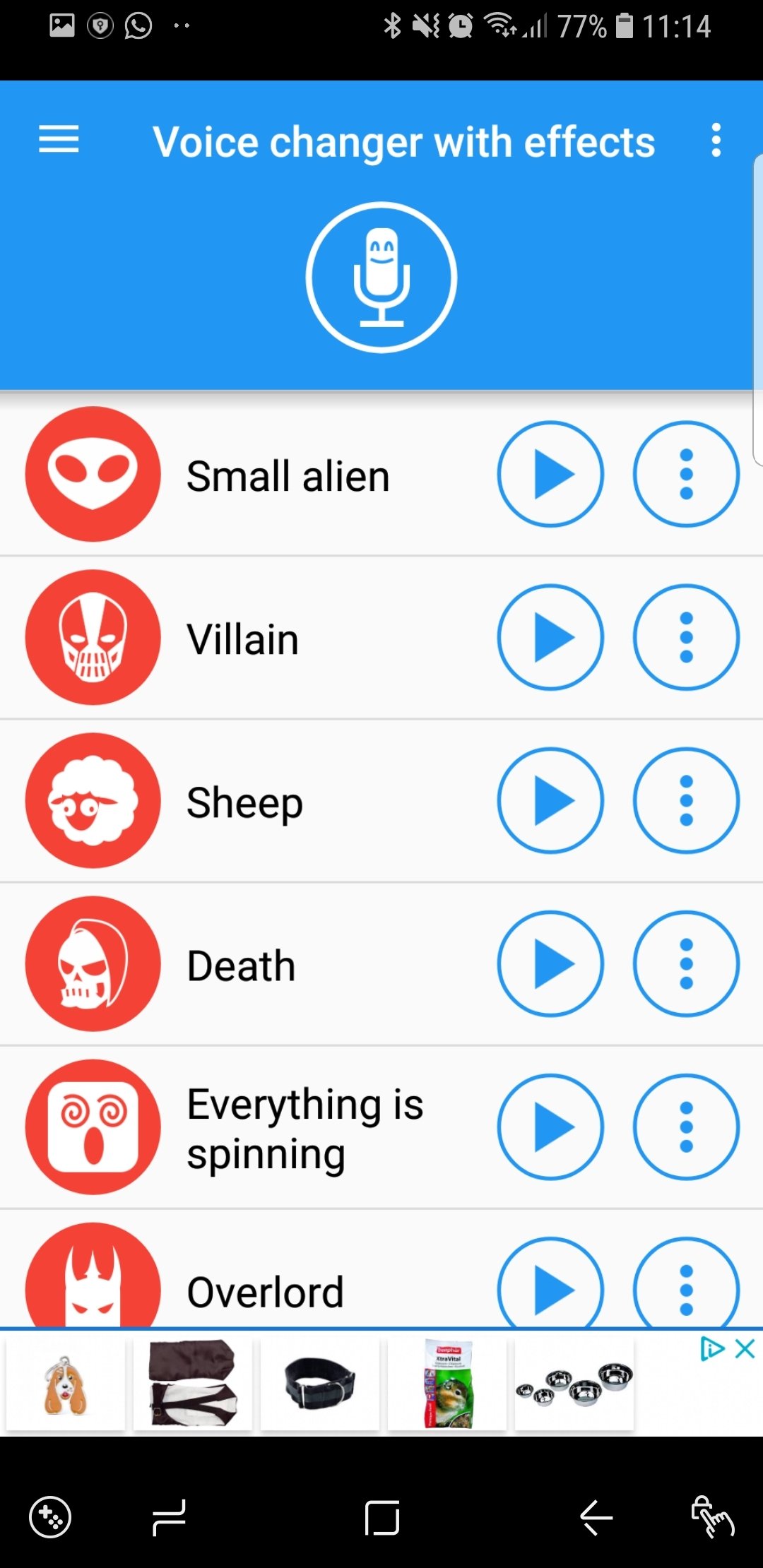Viewport: 763px width, 1568px height.
Task: Tap the microphone to record voice
Action: coord(381,277)
